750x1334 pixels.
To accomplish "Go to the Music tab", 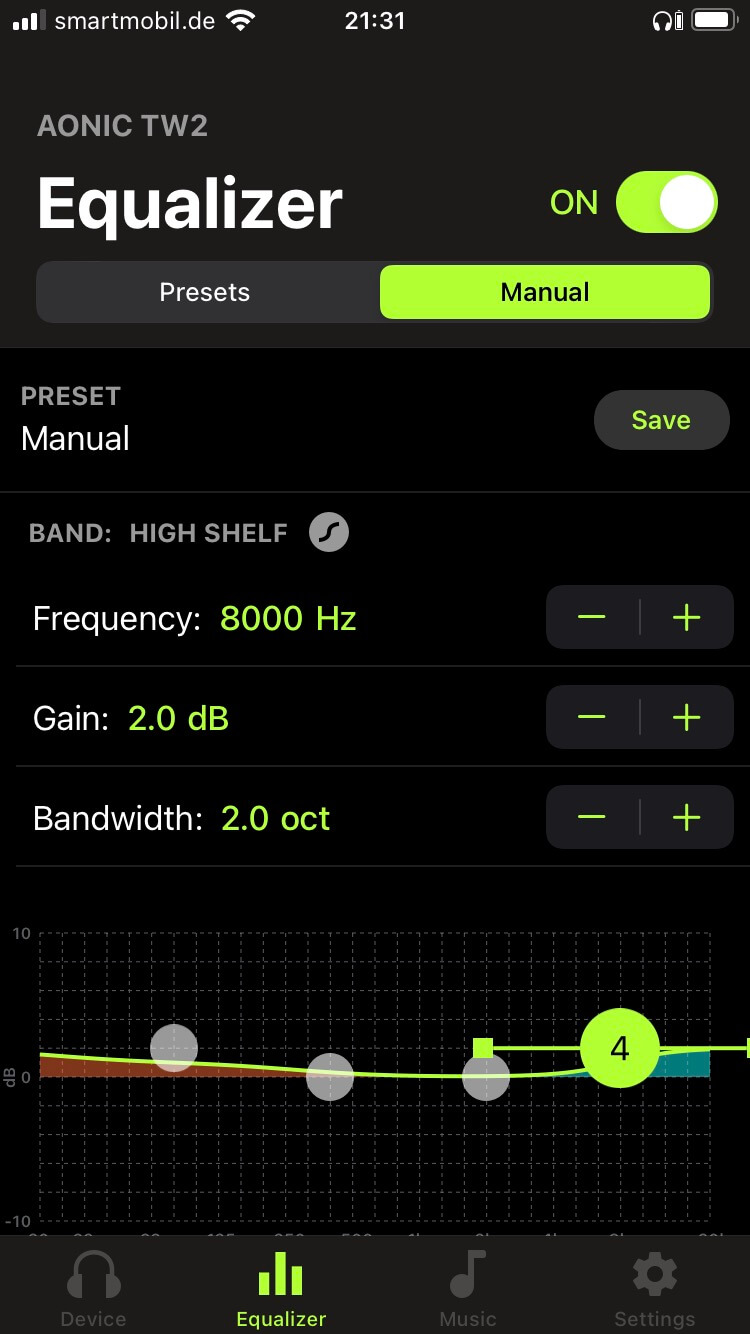I will coord(468,1289).
